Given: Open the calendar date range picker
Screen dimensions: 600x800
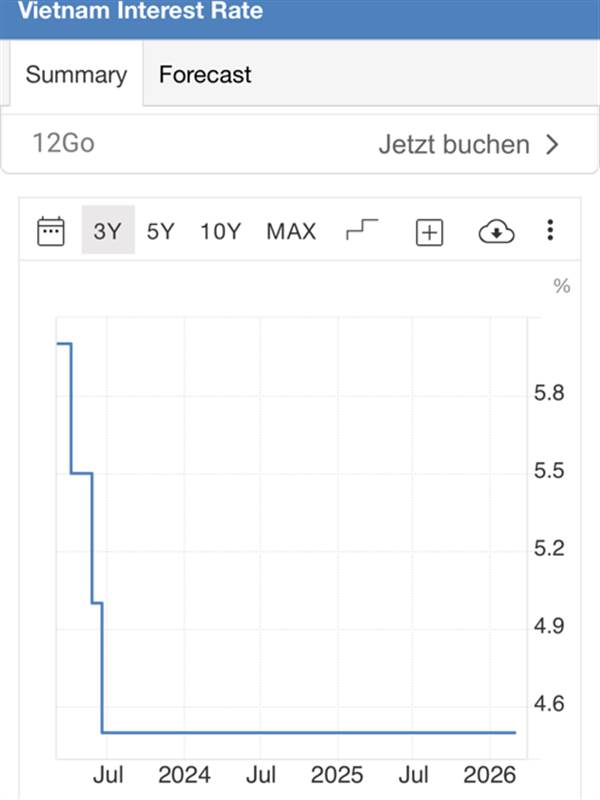Looking at the screenshot, I should coord(50,231).
